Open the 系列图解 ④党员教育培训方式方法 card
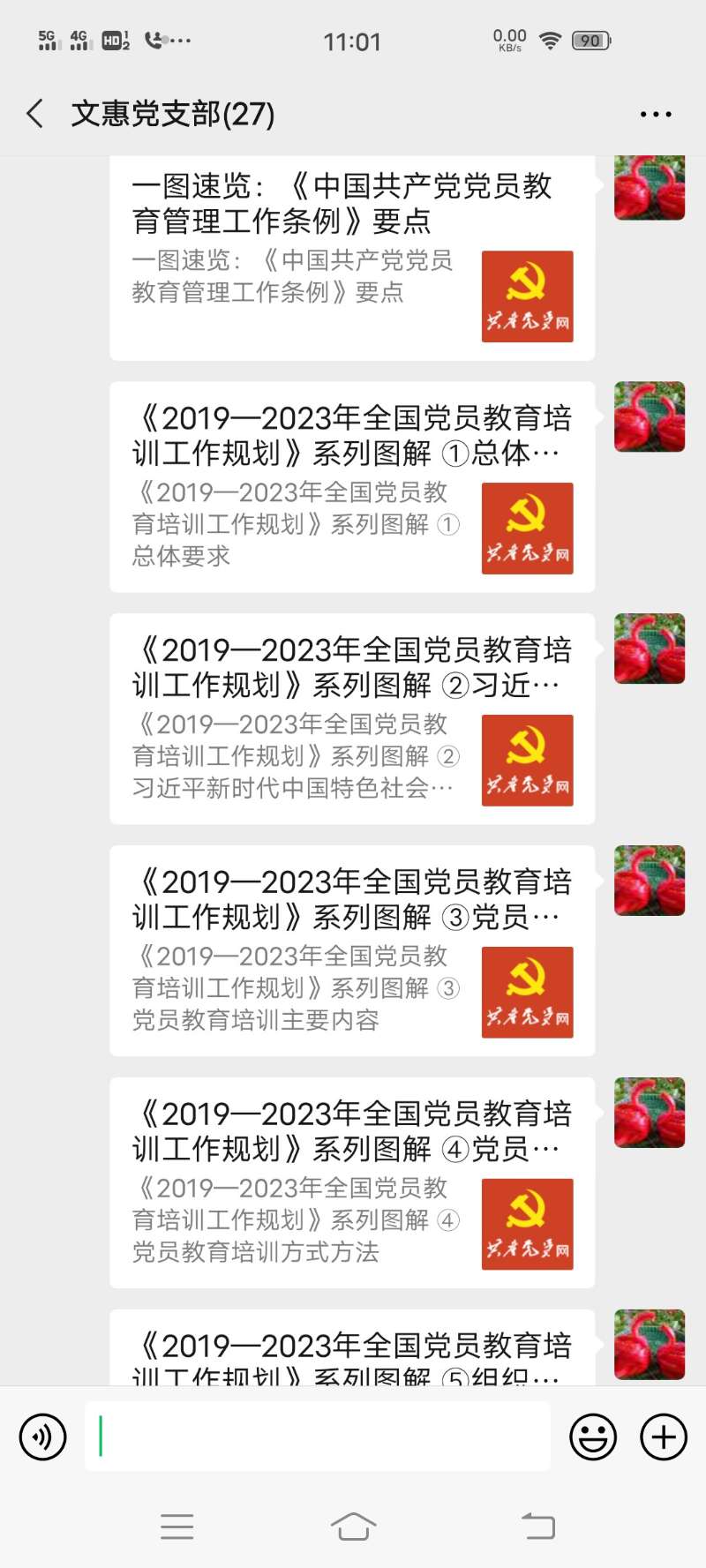Viewport: 706px width, 1568px height. (x=351, y=1182)
